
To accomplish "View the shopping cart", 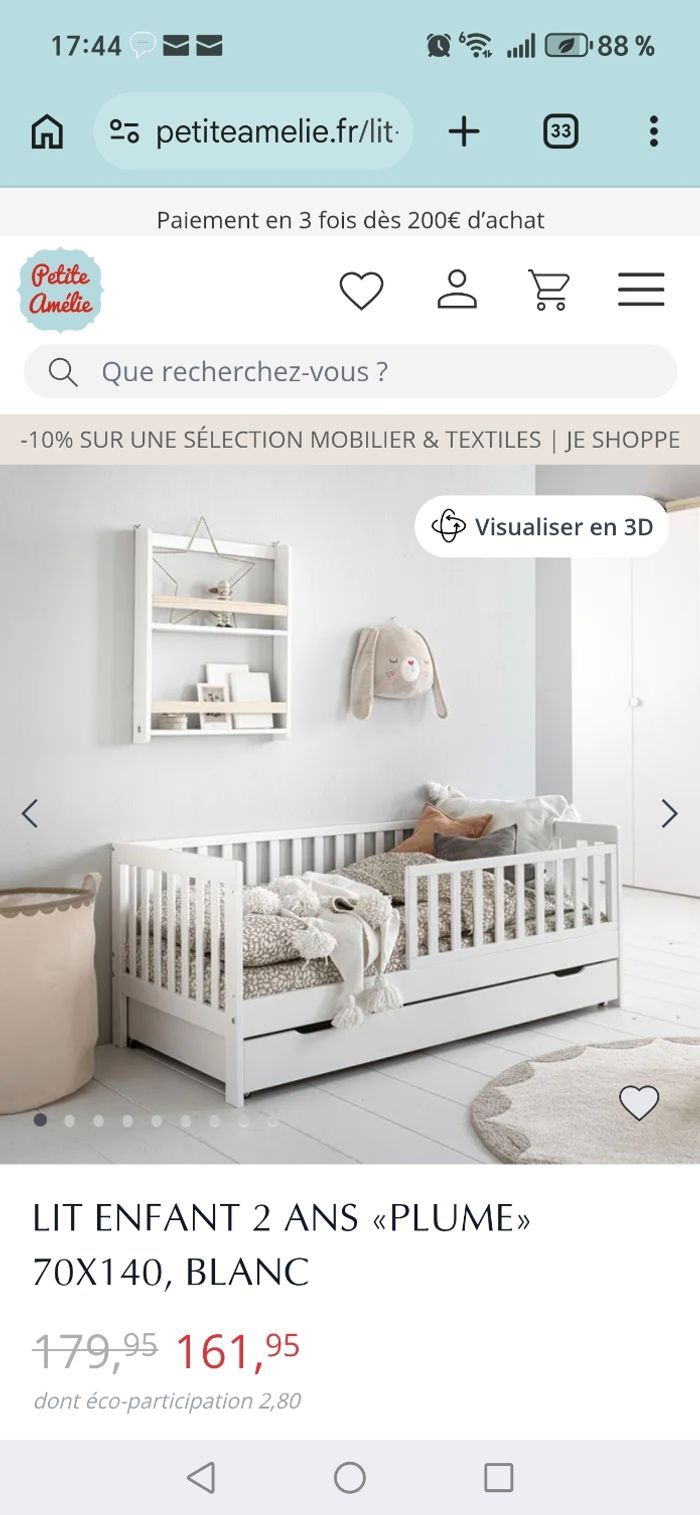I will point(549,290).
